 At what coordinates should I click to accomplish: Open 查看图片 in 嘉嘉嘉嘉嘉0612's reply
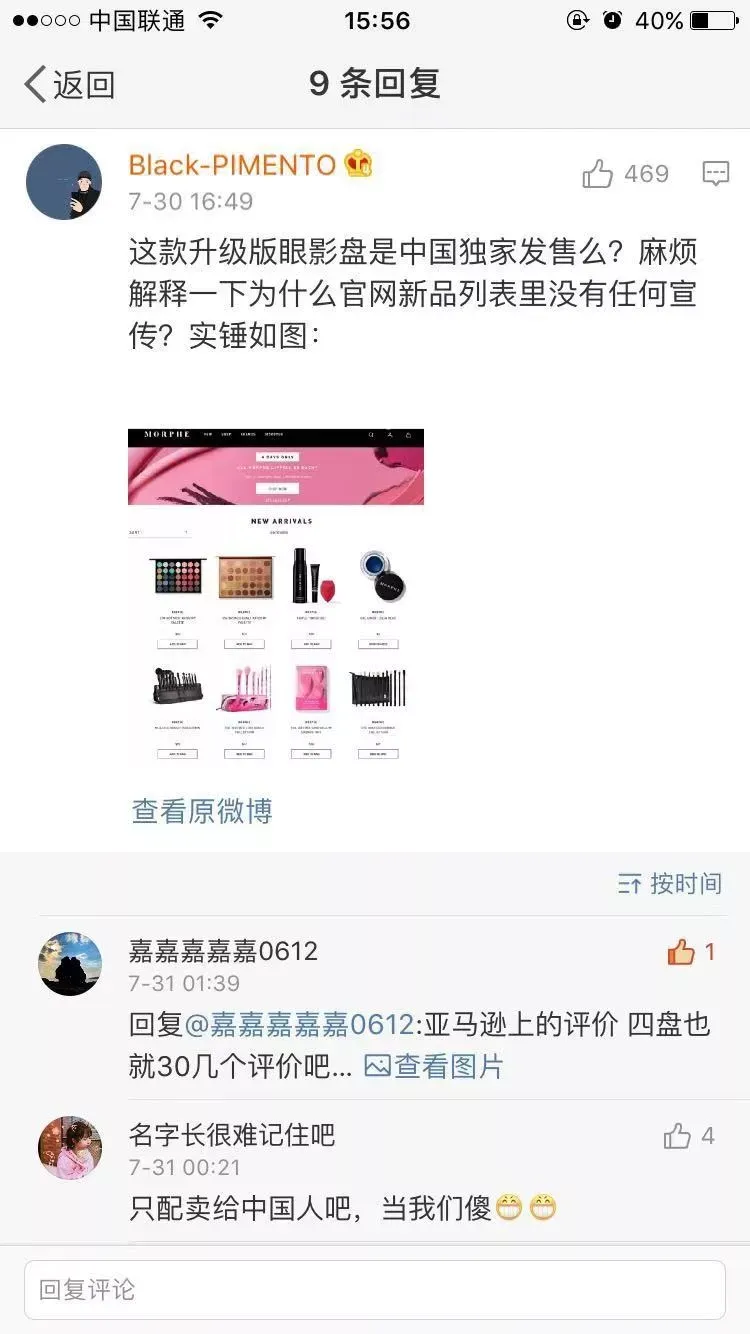coord(434,1066)
